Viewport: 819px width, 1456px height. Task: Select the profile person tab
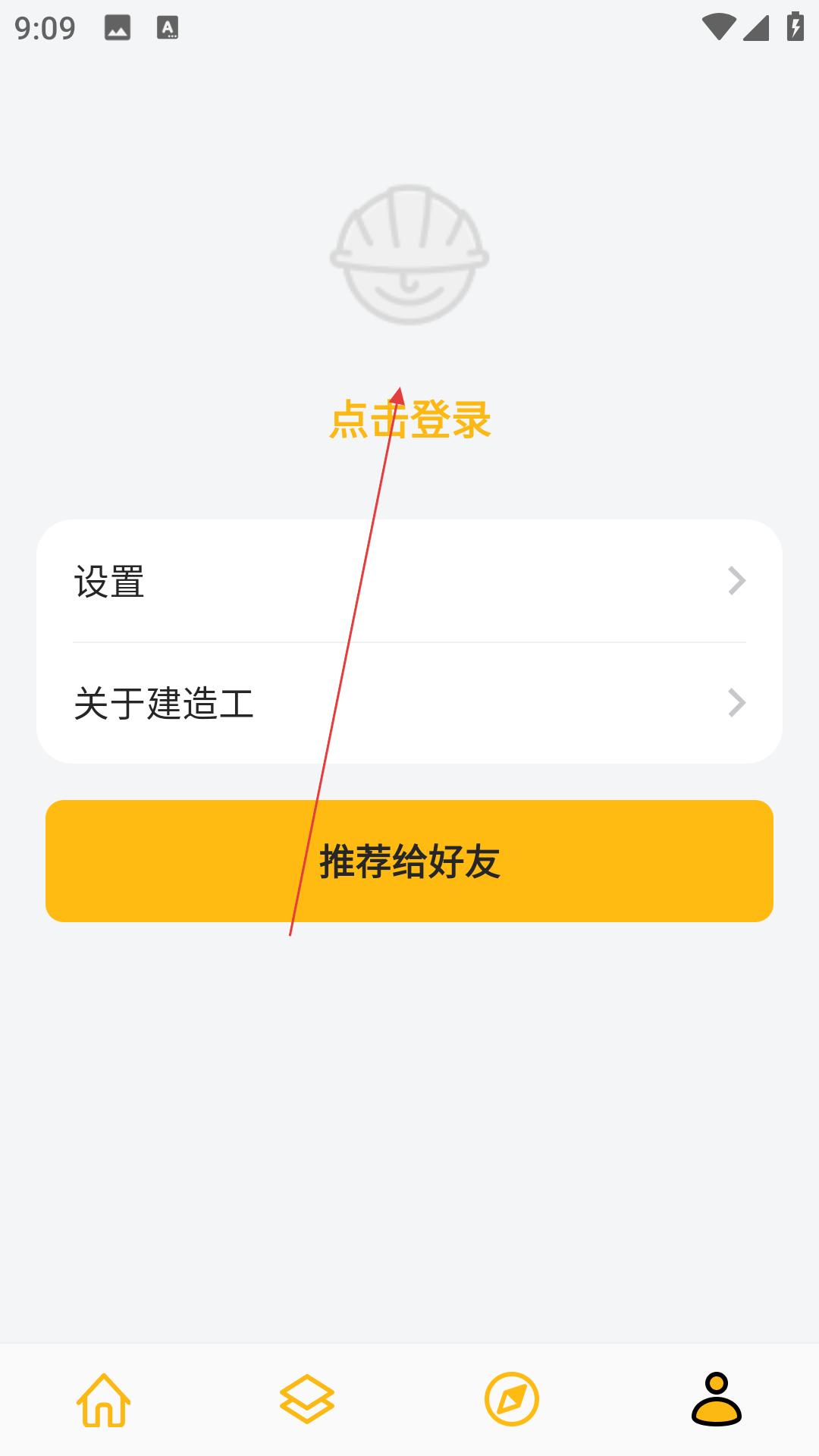pos(717,1399)
